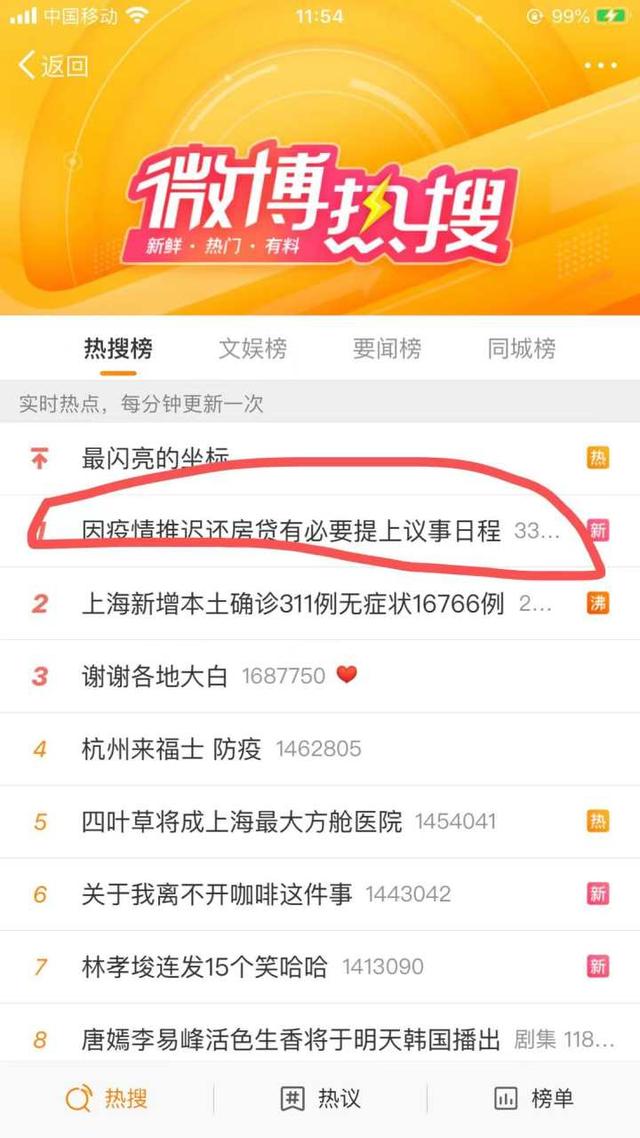Open topic 上海新增本土确诊311例无症状16766例
This screenshot has height=1138, width=640.
click(x=292, y=604)
